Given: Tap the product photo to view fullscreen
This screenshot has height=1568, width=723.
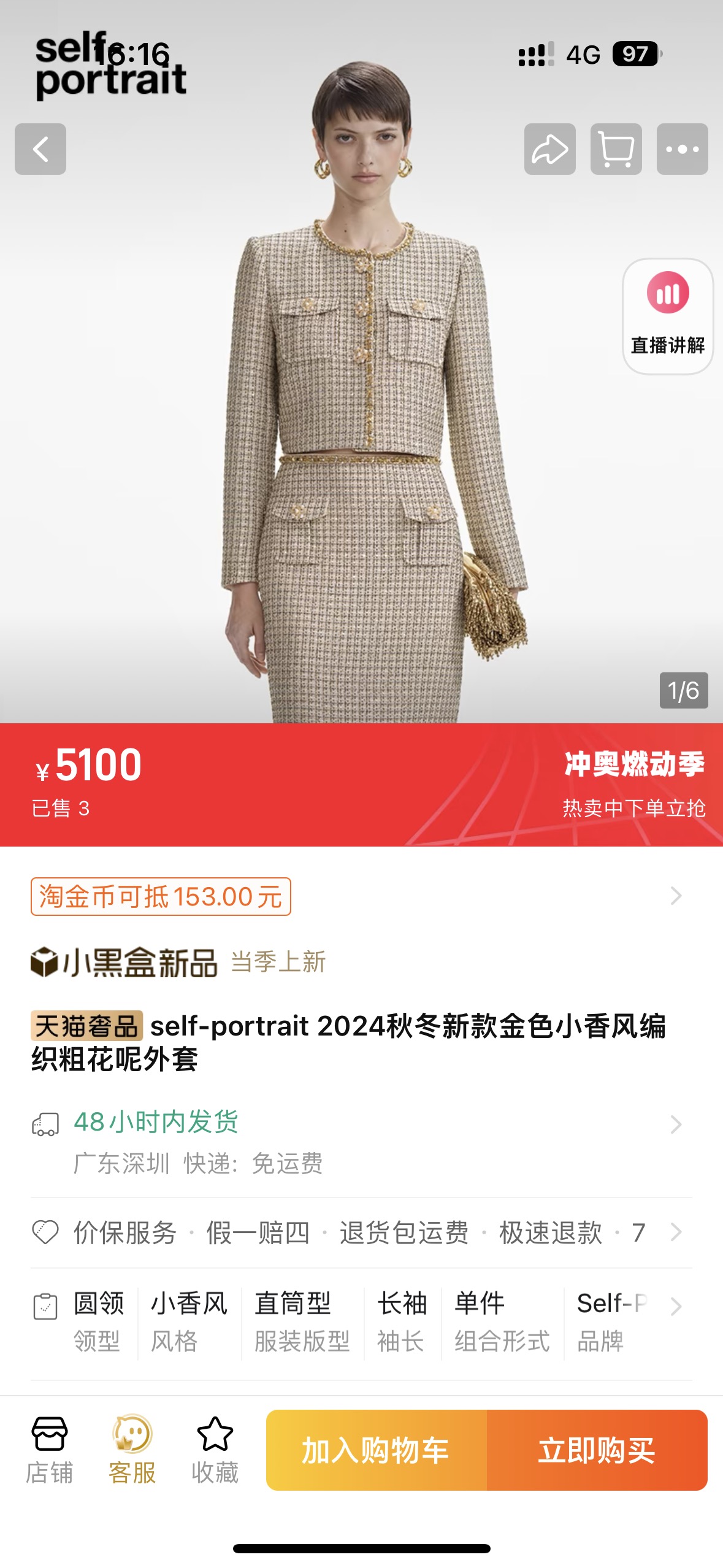Looking at the screenshot, I should (x=361, y=429).
